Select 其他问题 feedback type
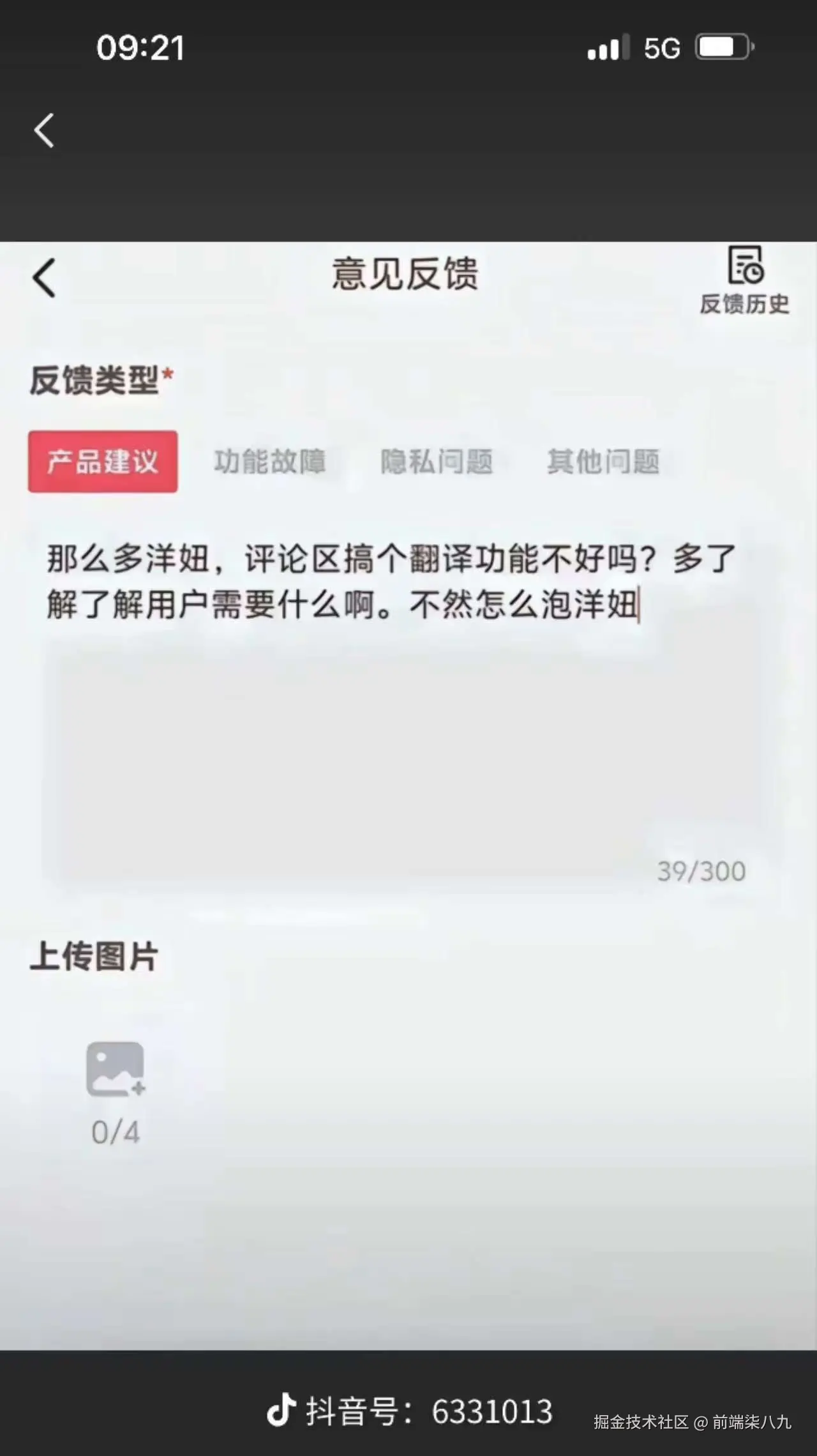This screenshot has width=817, height=1456. [603, 461]
